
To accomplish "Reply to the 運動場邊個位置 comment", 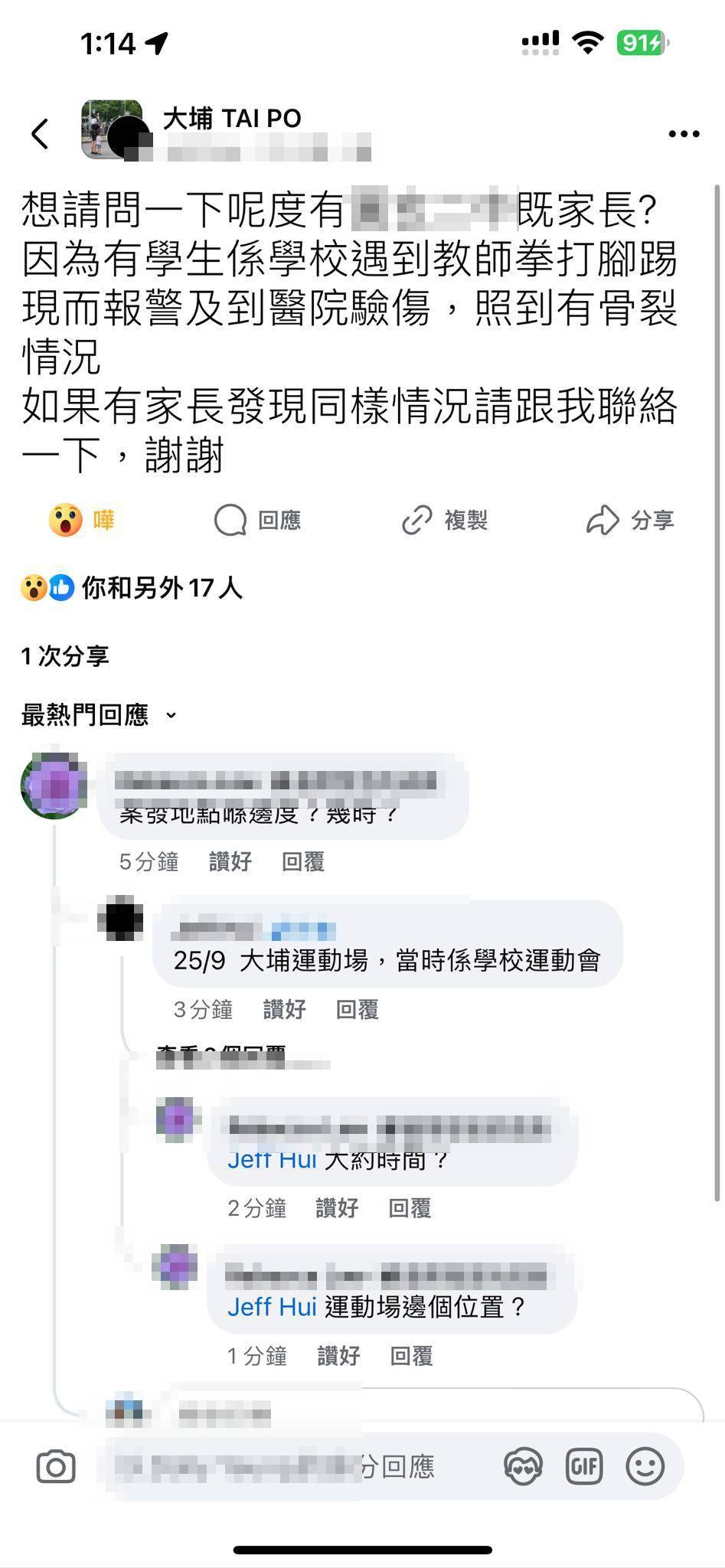I will point(411,1356).
